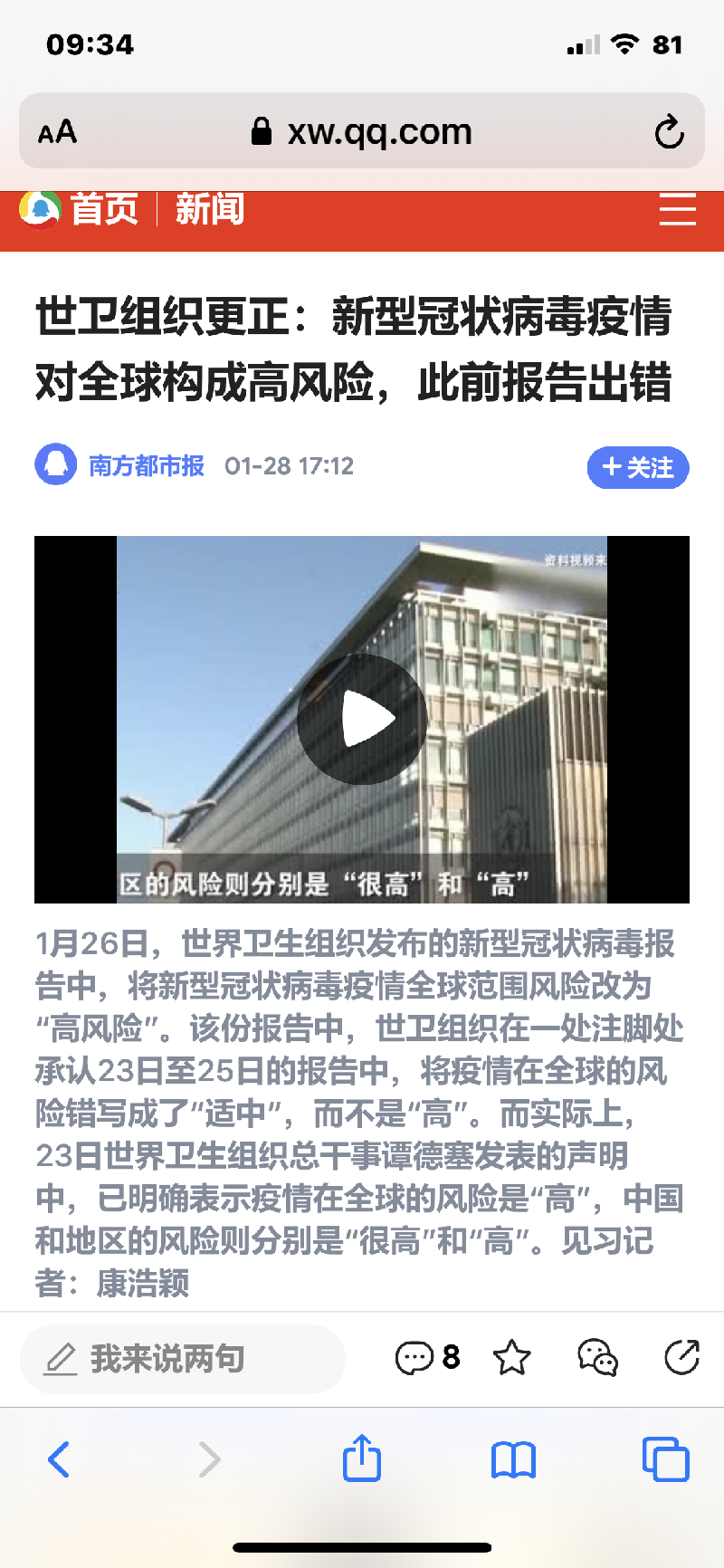Viewport: 724px width, 1568px height.
Task: Show all open Safari tabs
Action: (665, 1459)
